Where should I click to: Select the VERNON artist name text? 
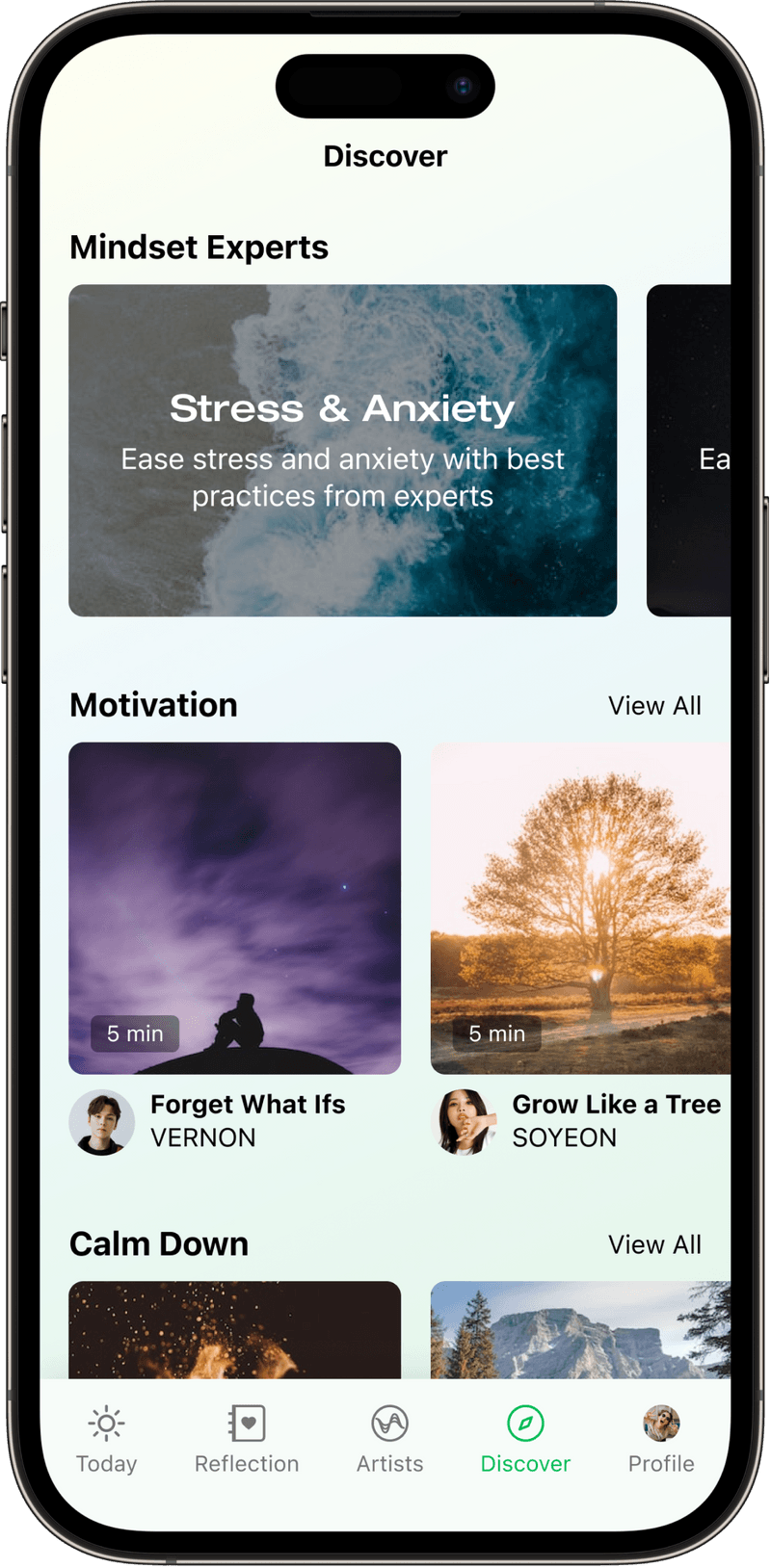point(203,1137)
